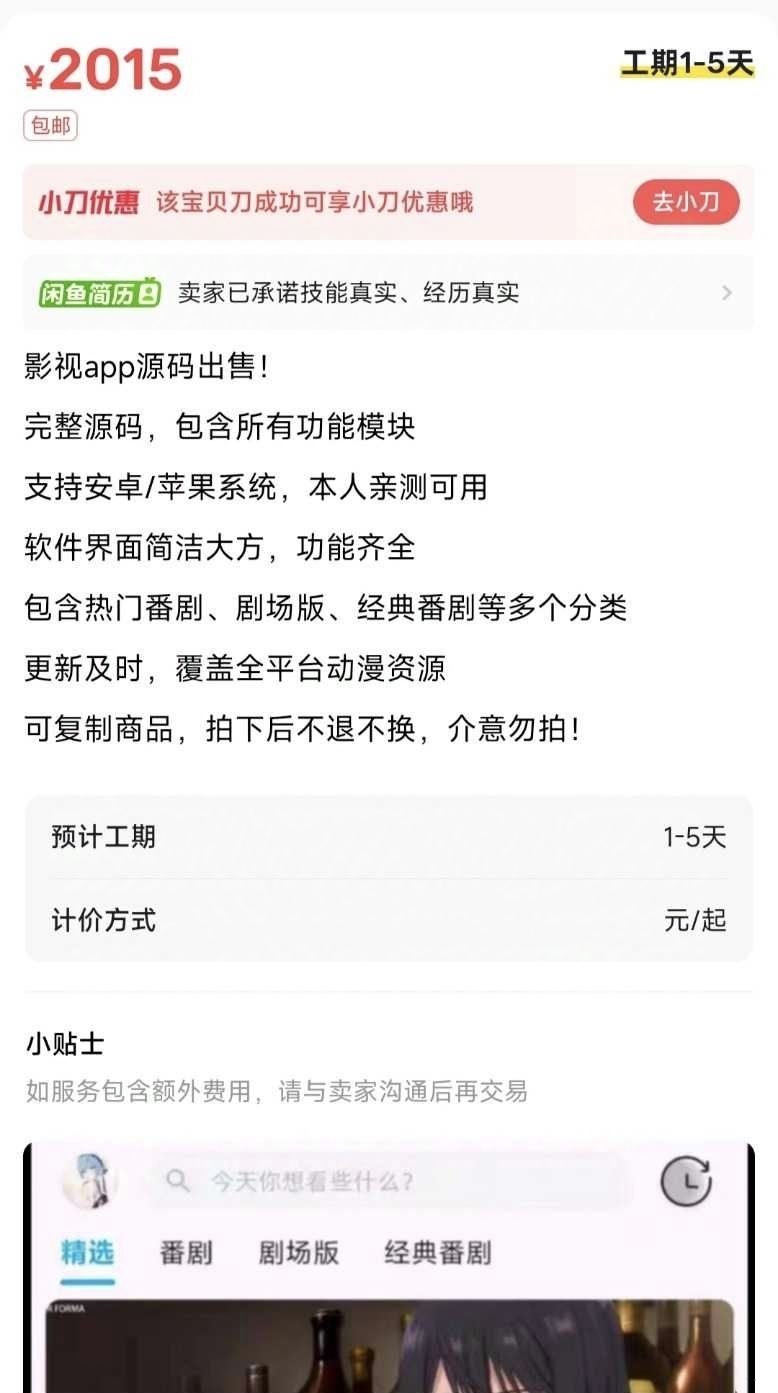Tap the 去小刀 button

click(x=686, y=202)
